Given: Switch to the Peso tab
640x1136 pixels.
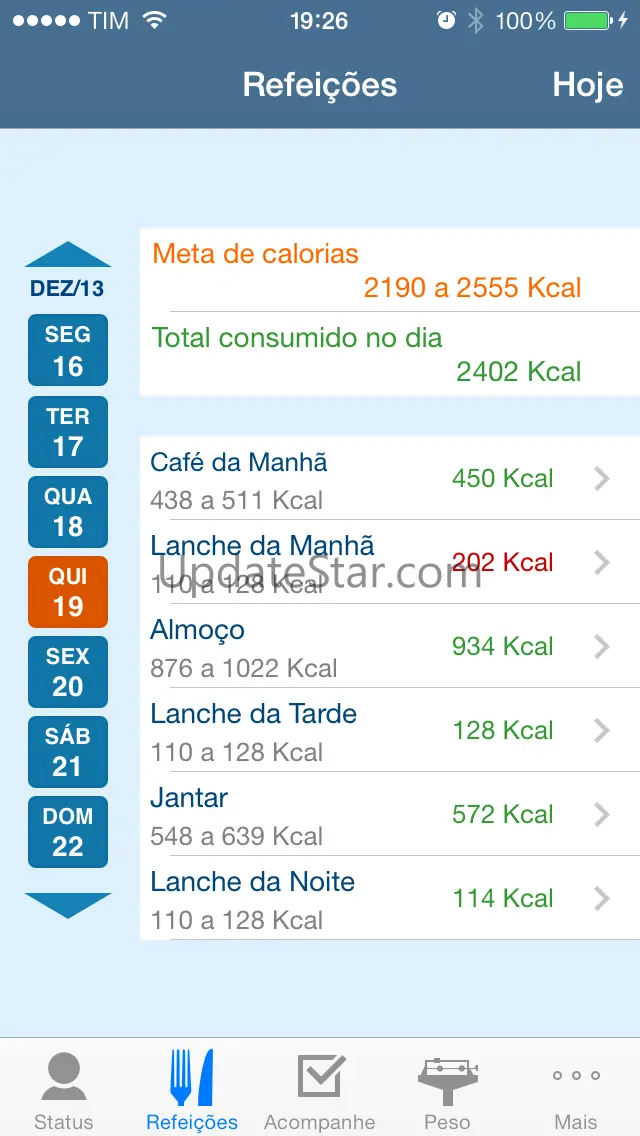Looking at the screenshot, I should [447, 1089].
